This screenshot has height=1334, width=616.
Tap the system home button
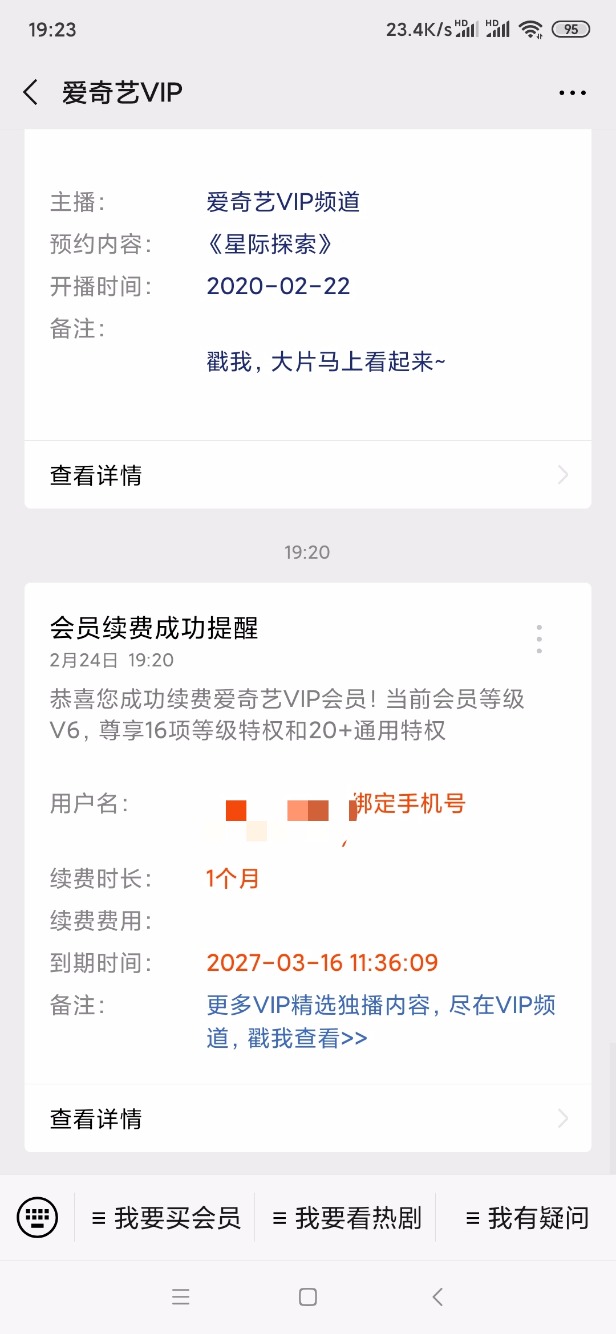[308, 1297]
